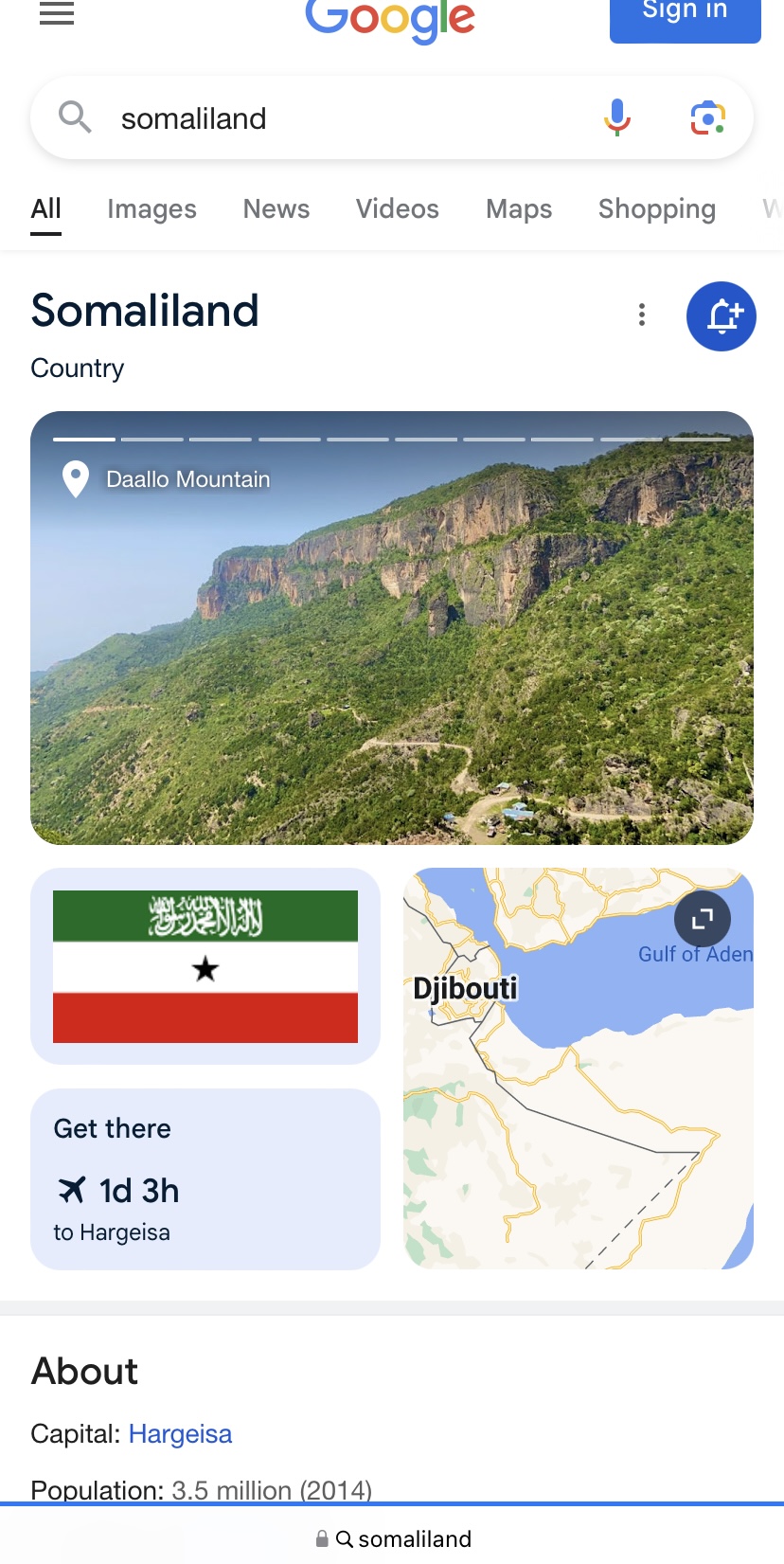Tap the Sign in button
The height and width of the screenshot is (1564, 784).
[685, 17]
